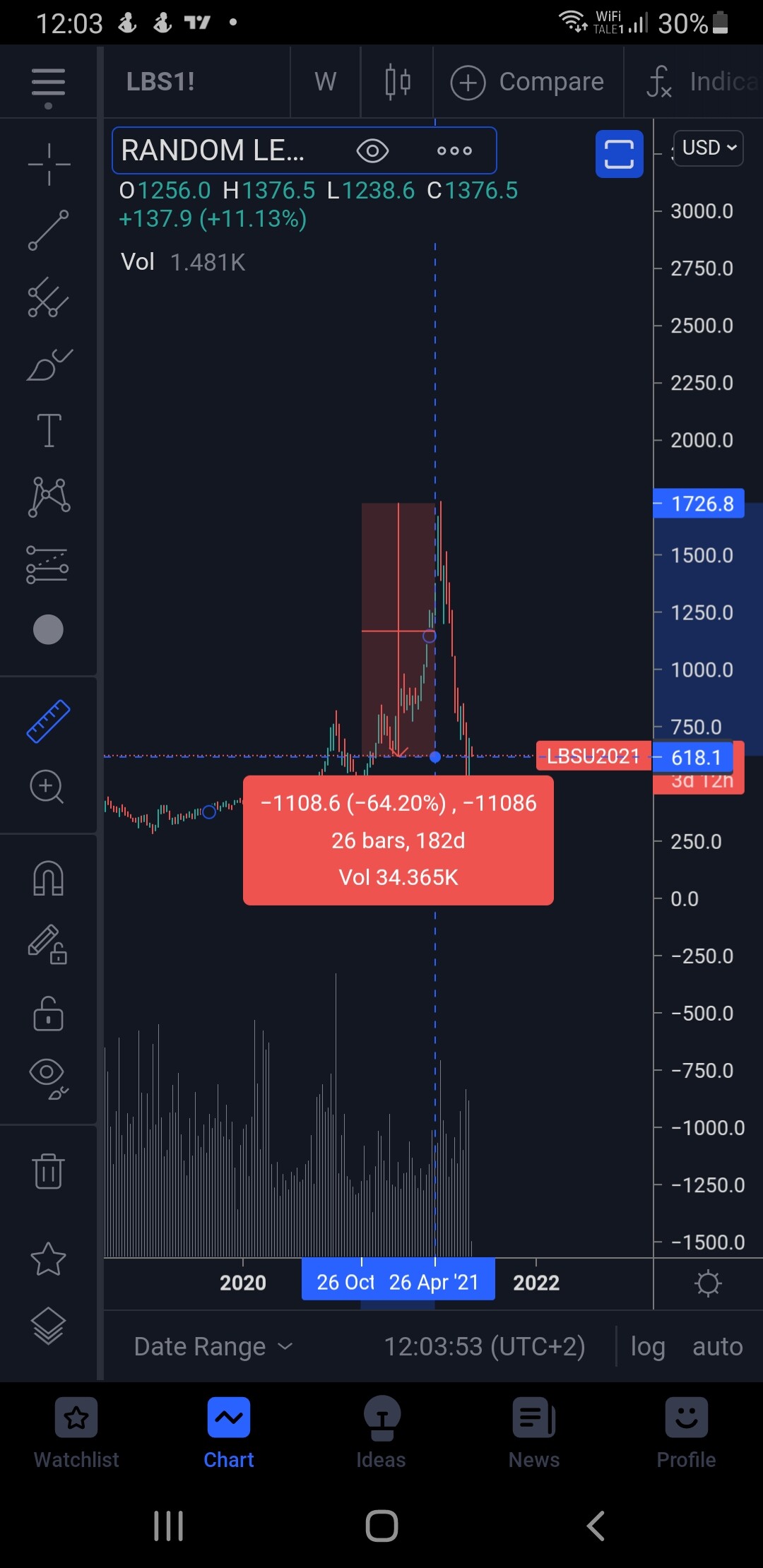
Task: Open the candlestick chart style picker
Action: (x=398, y=82)
